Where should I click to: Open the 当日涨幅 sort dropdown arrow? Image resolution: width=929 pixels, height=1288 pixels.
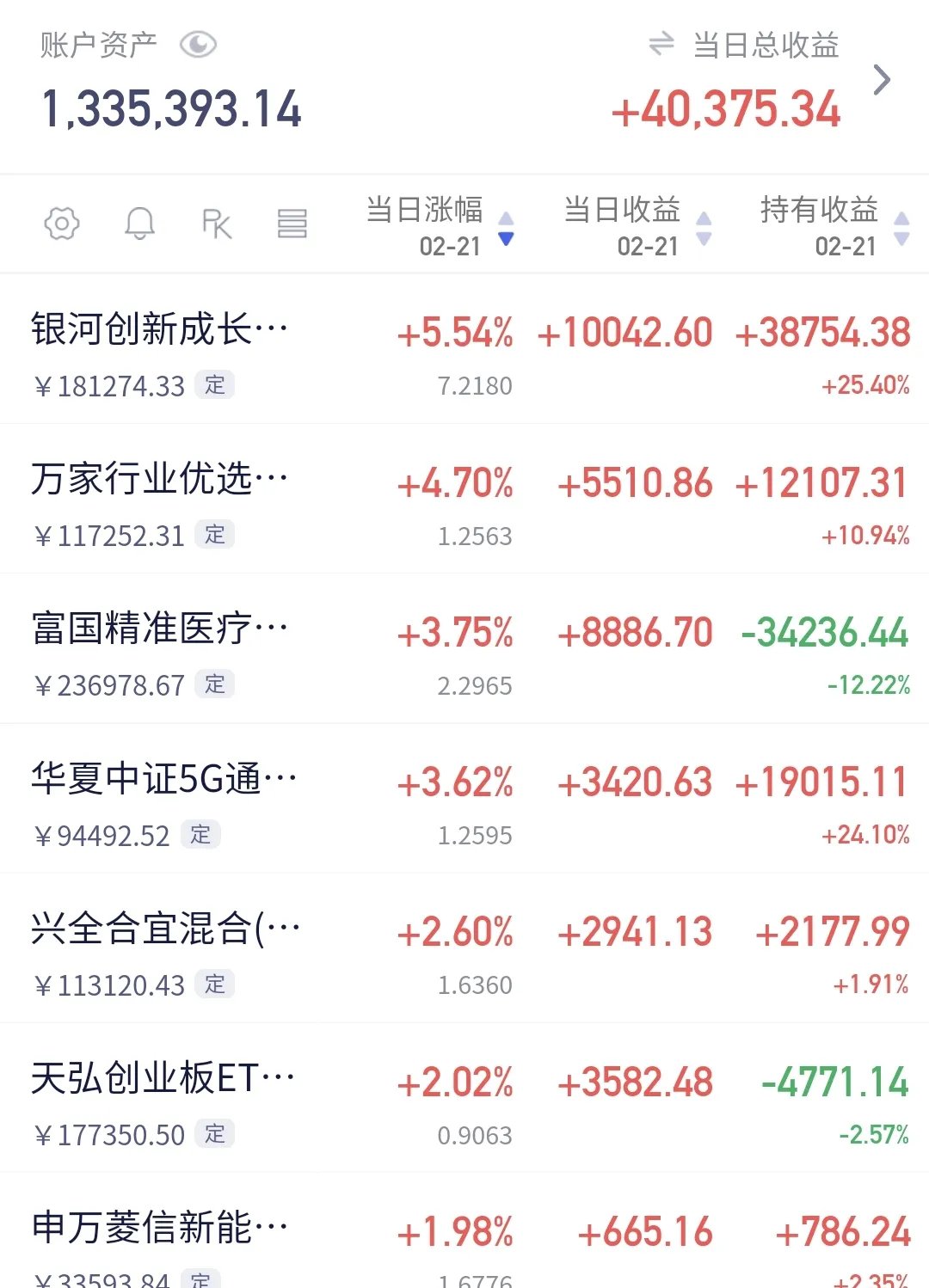(506, 237)
